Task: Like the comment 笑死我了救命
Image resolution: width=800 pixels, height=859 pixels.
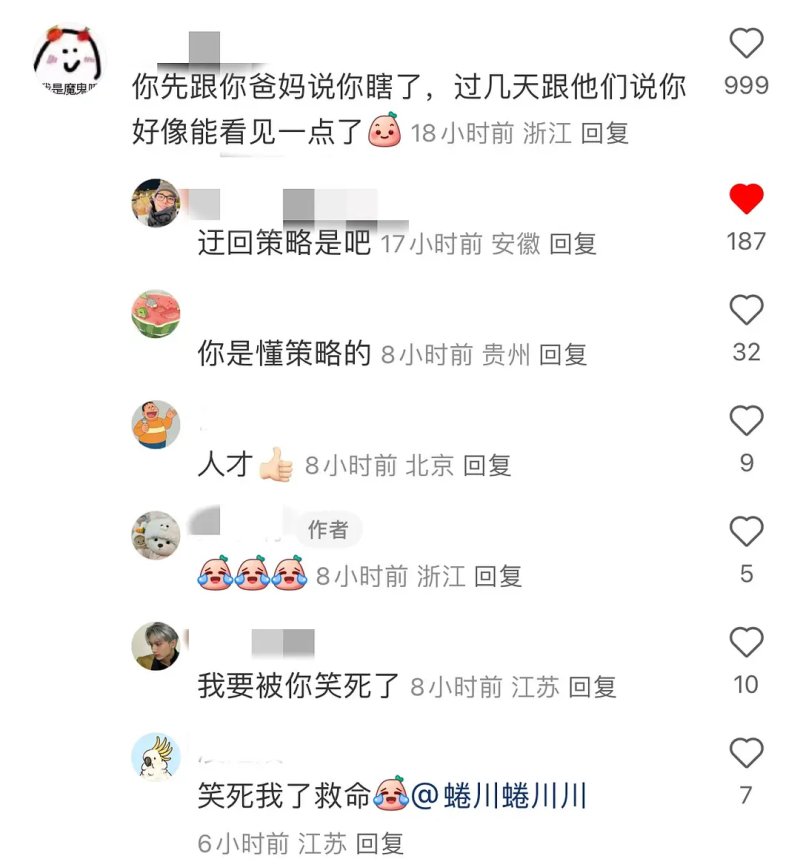Action: [x=746, y=753]
